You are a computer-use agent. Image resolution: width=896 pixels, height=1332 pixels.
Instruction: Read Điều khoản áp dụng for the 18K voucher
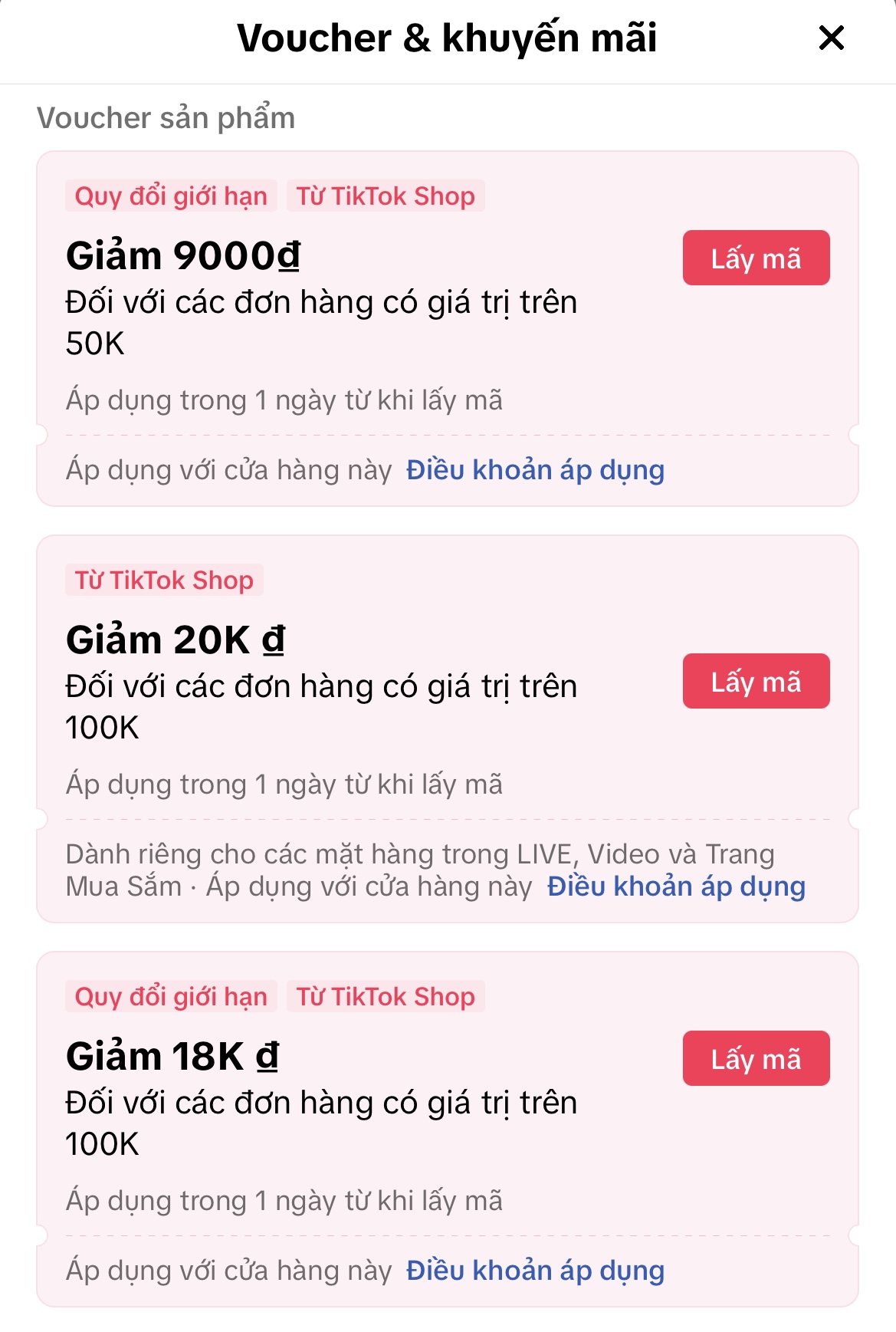click(535, 1271)
